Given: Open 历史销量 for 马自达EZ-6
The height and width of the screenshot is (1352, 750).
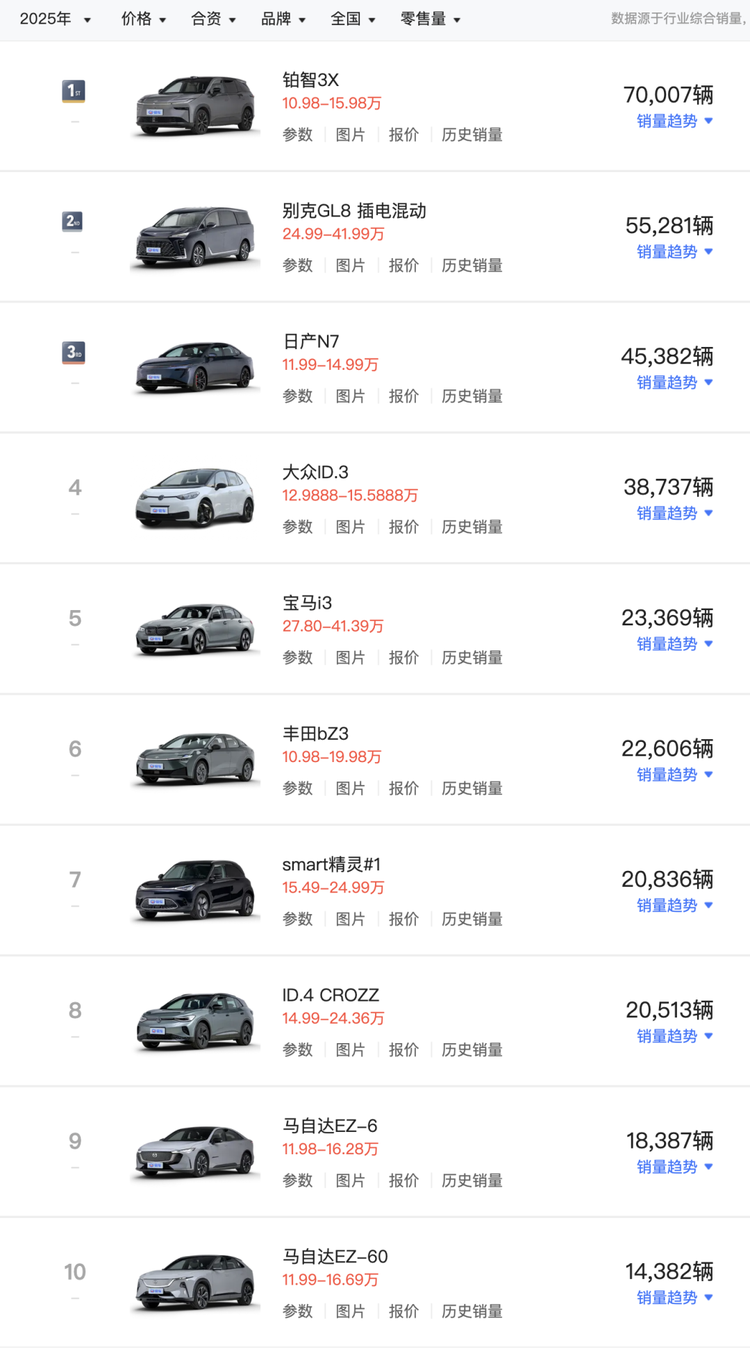Looking at the screenshot, I should tap(472, 1181).
